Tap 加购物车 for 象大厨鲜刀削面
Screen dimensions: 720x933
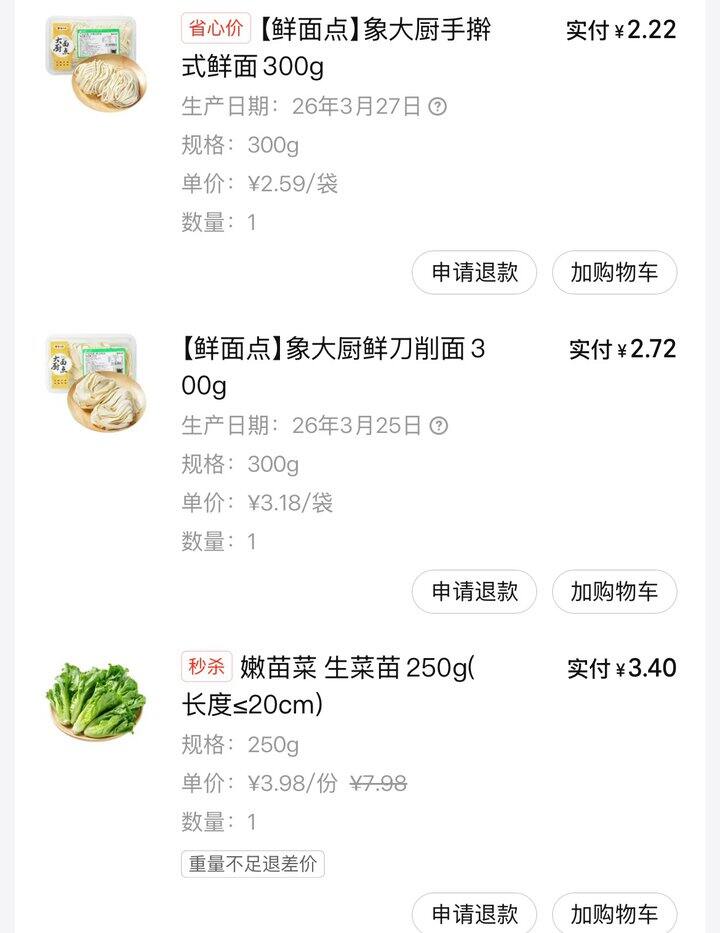coord(614,592)
